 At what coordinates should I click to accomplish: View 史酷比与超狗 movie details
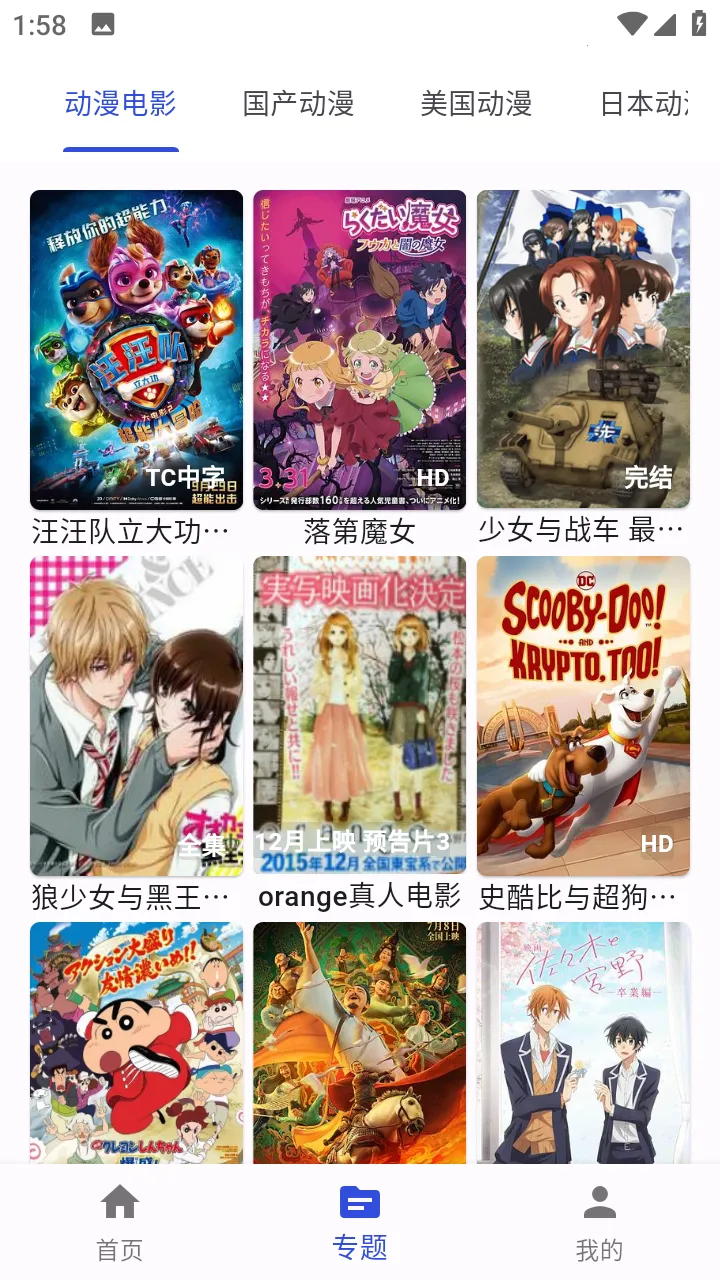pos(583,716)
